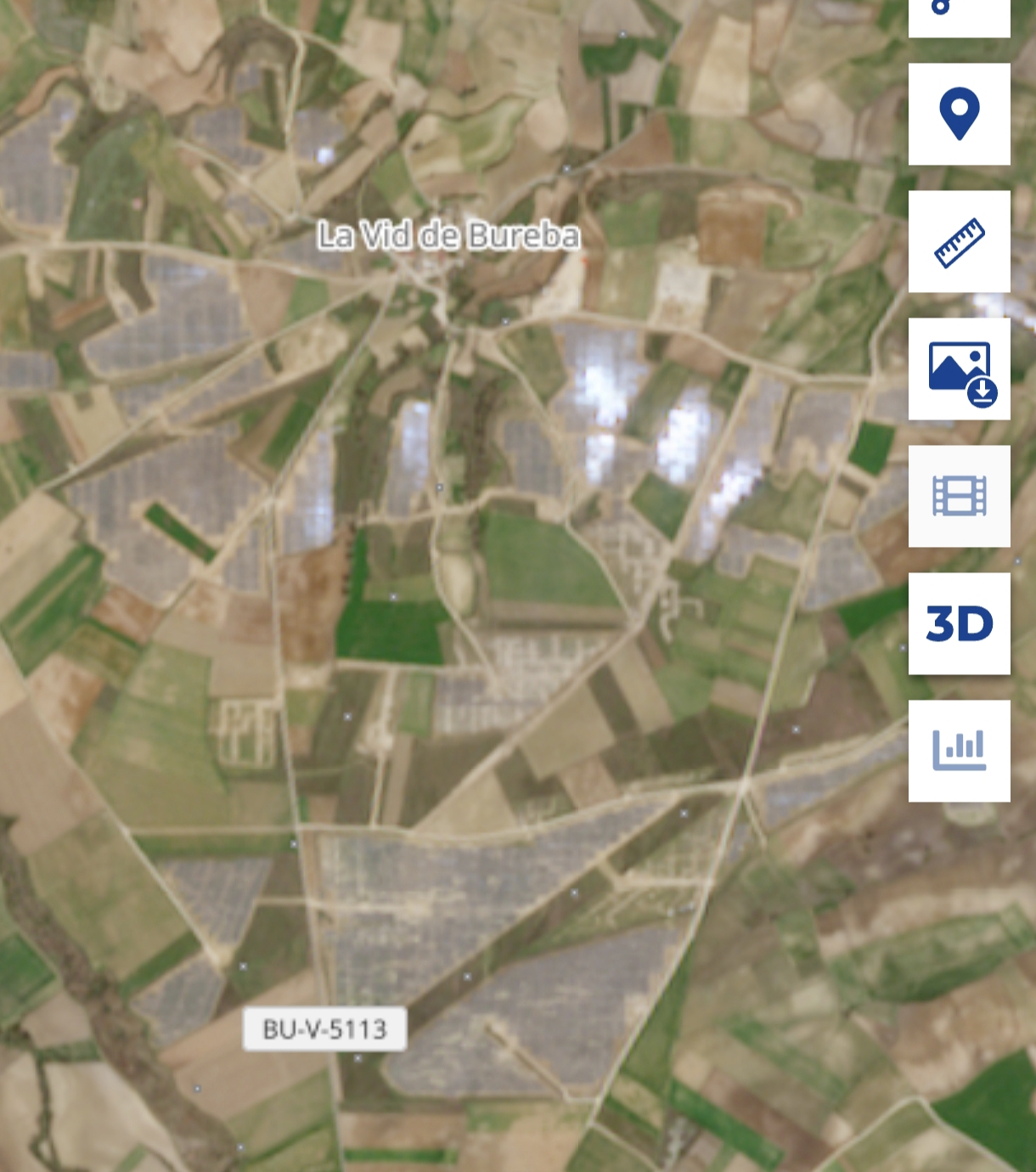Create a timelapse animation

959,497
